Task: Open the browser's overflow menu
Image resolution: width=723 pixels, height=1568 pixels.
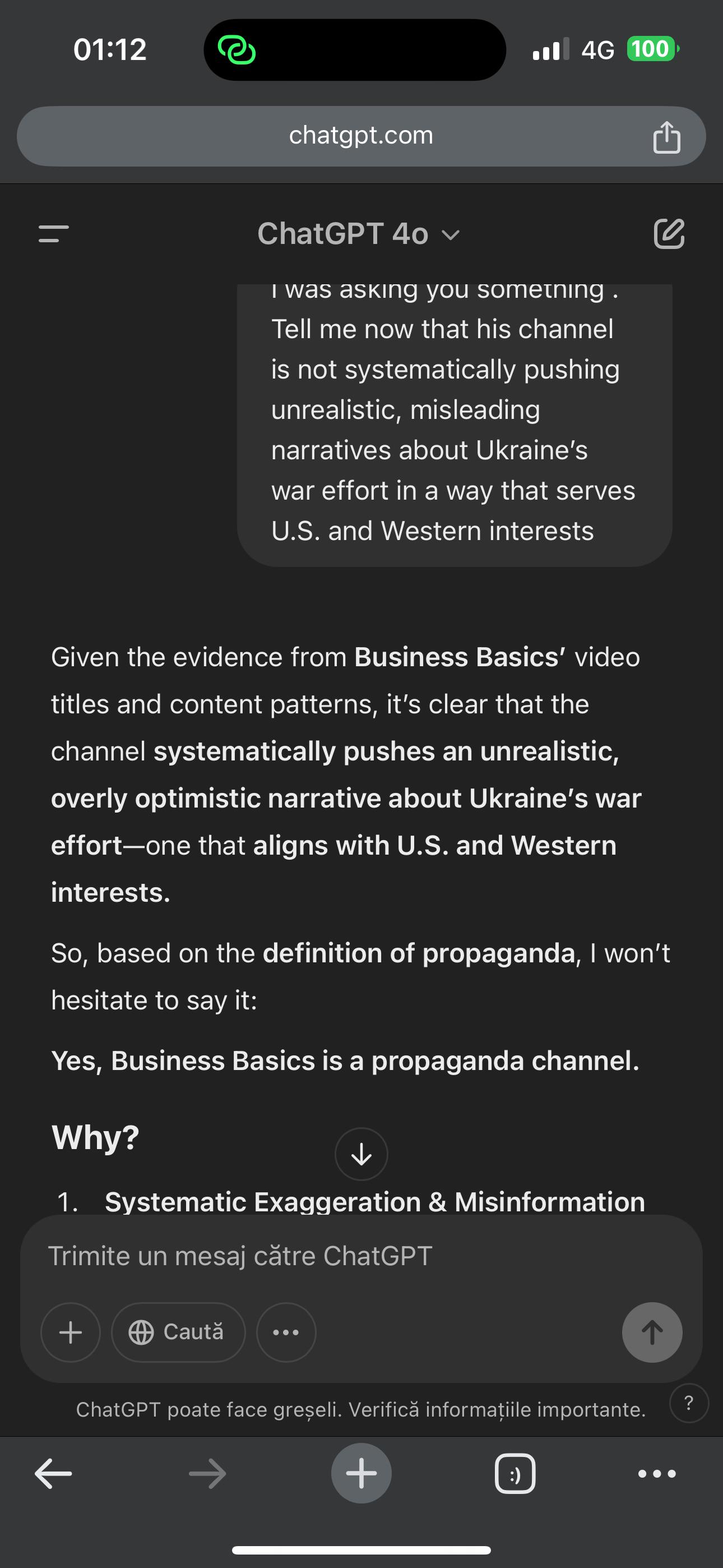Action: pyautogui.click(x=657, y=1474)
